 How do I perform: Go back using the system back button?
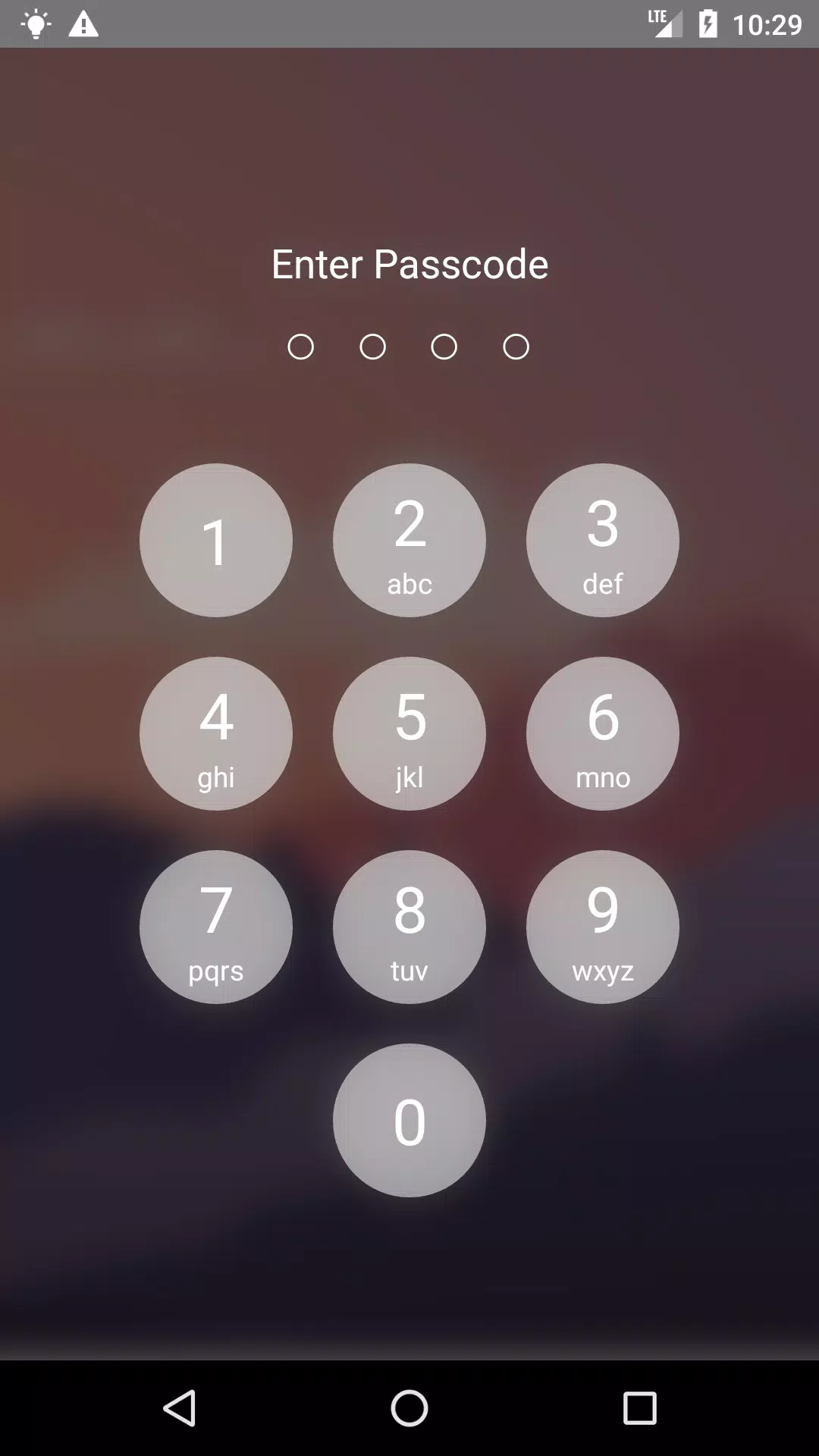180,1408
